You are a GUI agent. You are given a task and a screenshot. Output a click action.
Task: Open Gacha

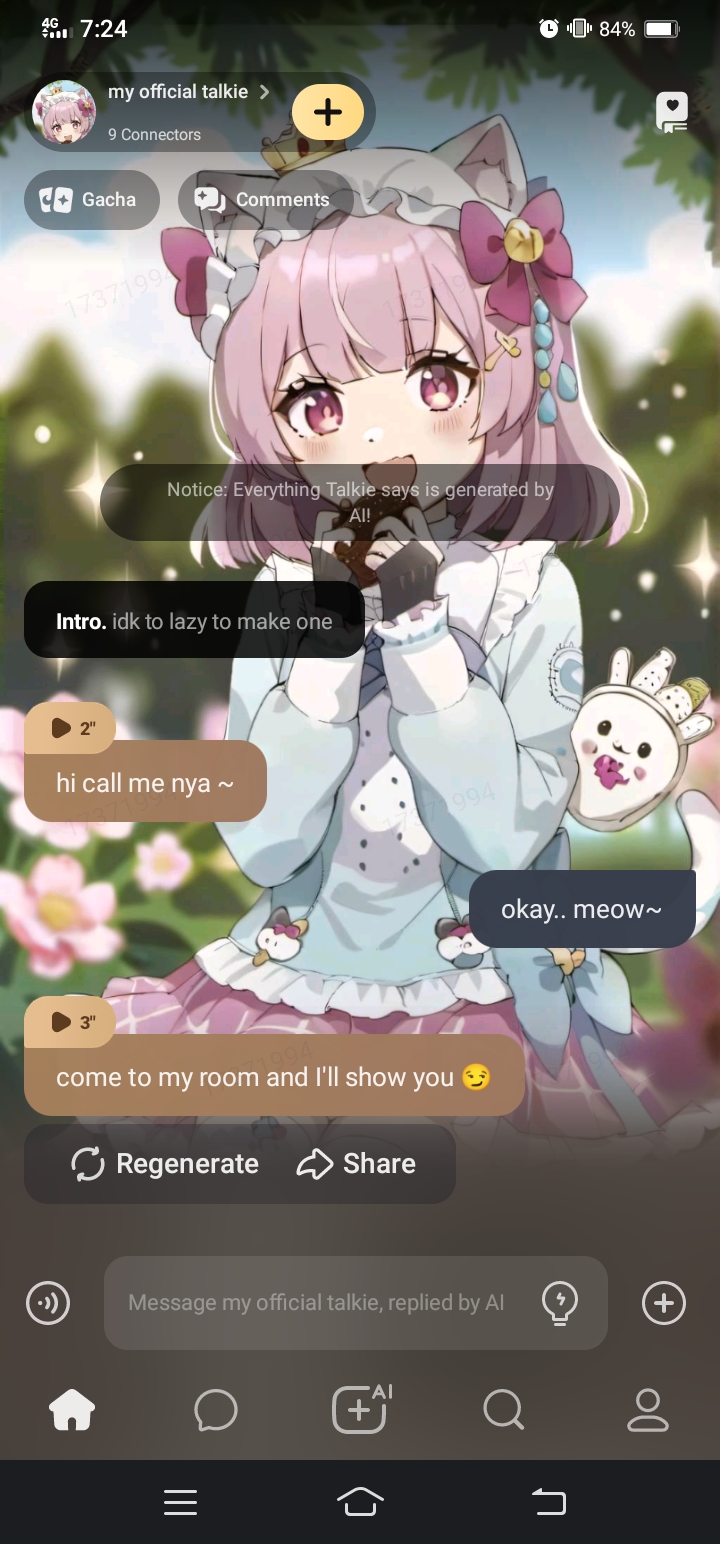[x=91, y=200]
